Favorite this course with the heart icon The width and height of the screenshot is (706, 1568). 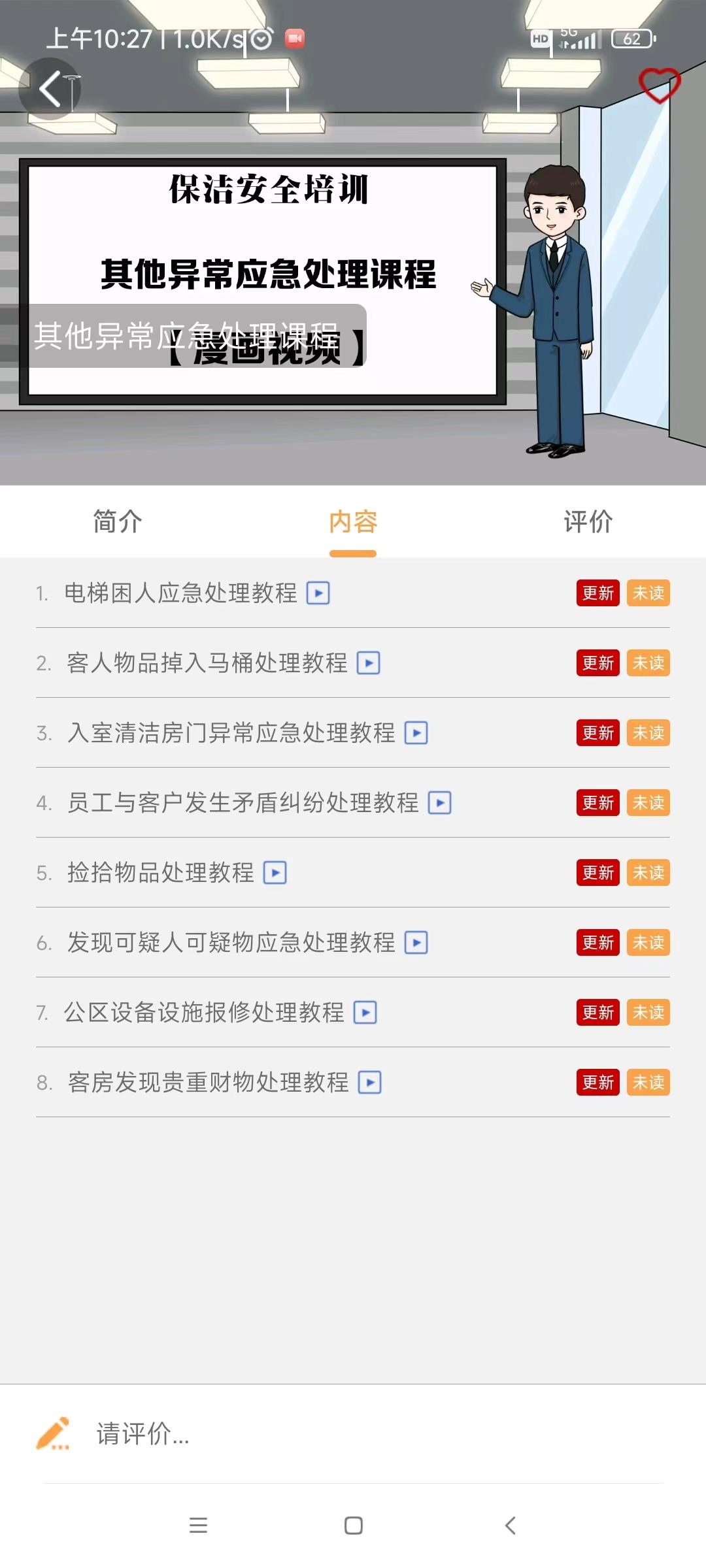659,86
